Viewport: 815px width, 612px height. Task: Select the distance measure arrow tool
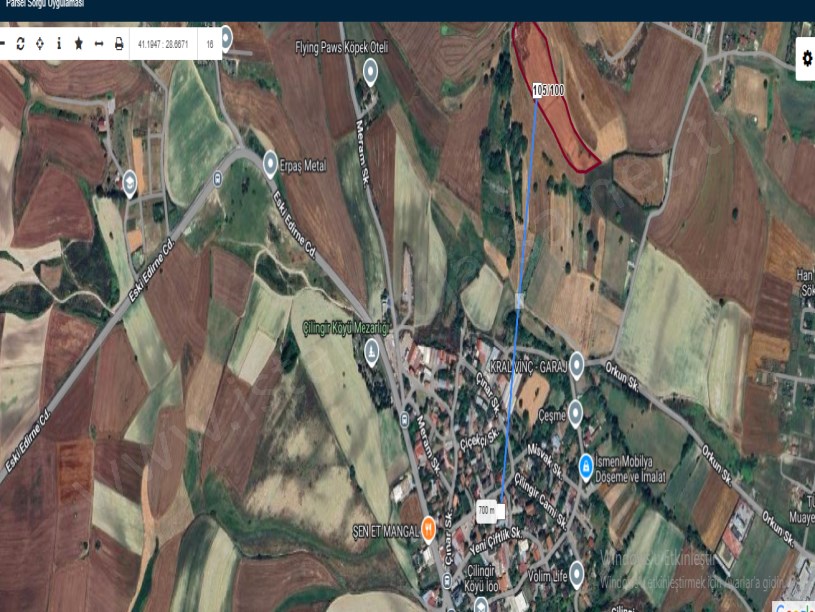pyautogui.click(x=99, y=44)
